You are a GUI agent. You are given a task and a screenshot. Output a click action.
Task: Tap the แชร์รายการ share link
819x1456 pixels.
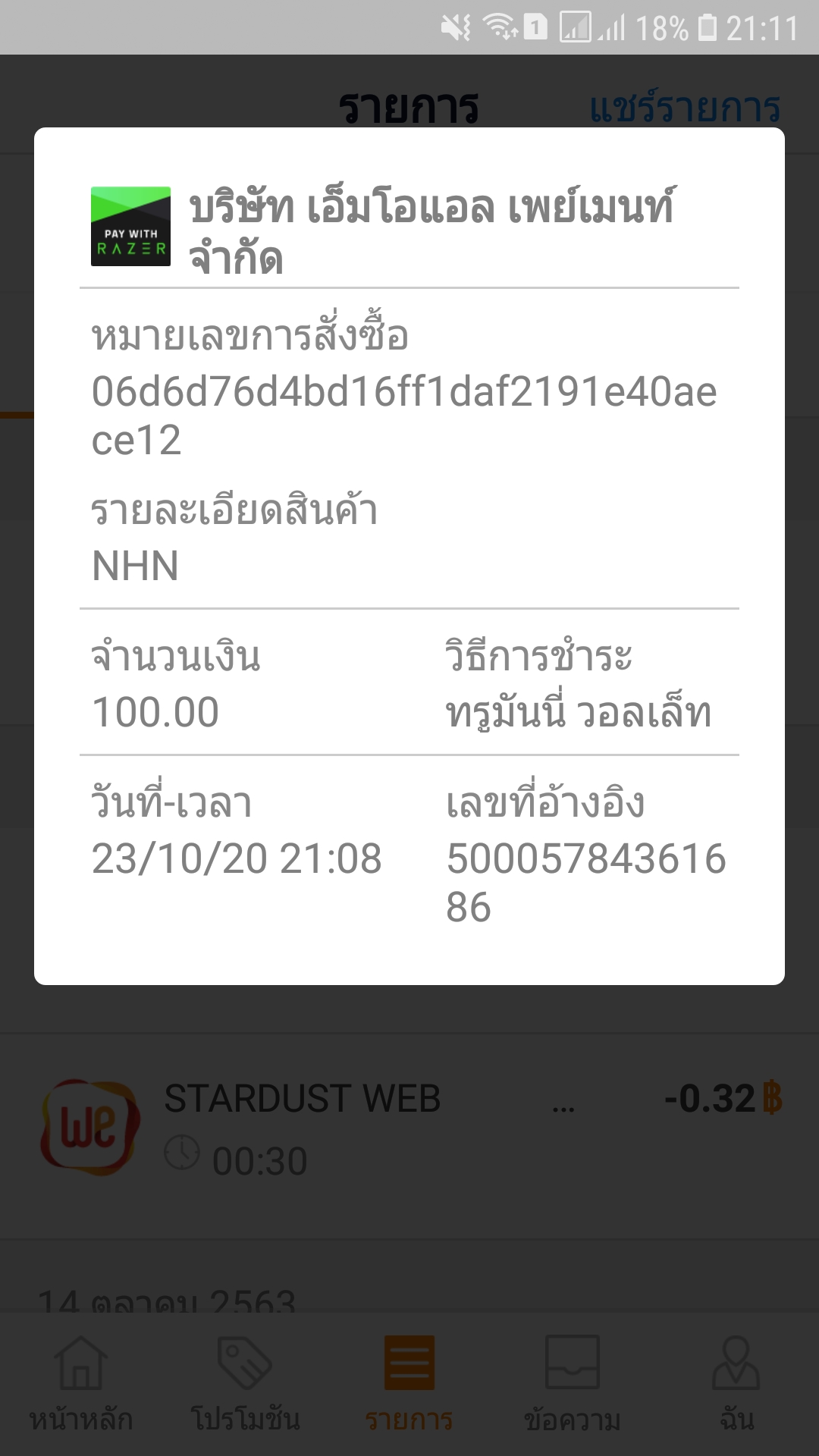point(685,107)
